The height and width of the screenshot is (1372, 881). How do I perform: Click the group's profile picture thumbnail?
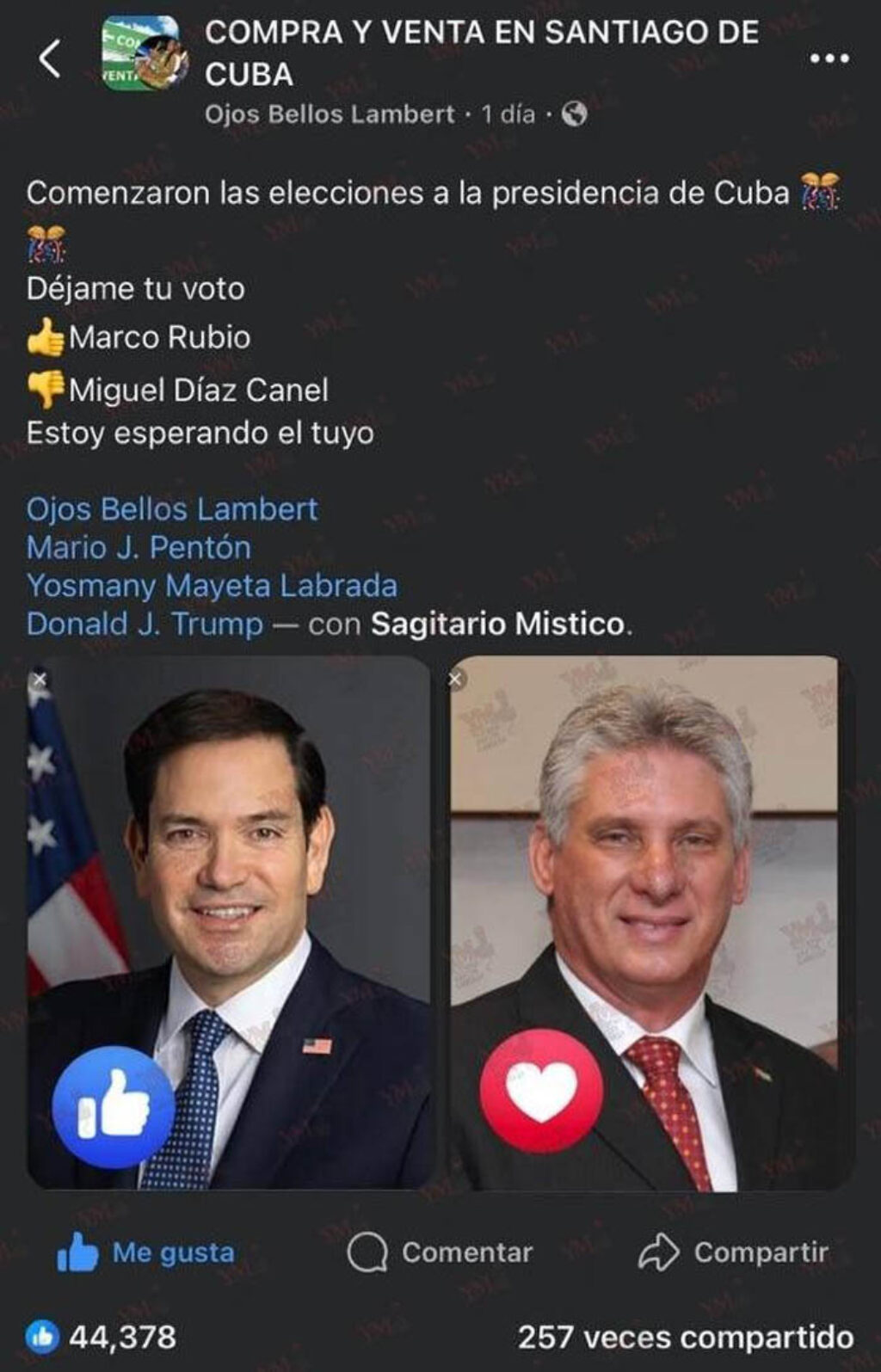pos(142,52)
